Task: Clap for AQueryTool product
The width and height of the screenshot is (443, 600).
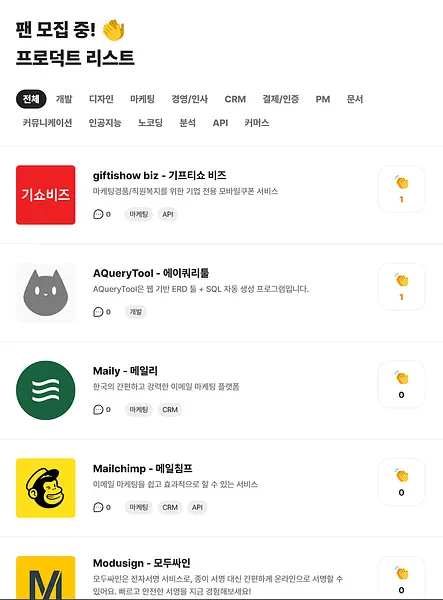Action: coord(401,287)
